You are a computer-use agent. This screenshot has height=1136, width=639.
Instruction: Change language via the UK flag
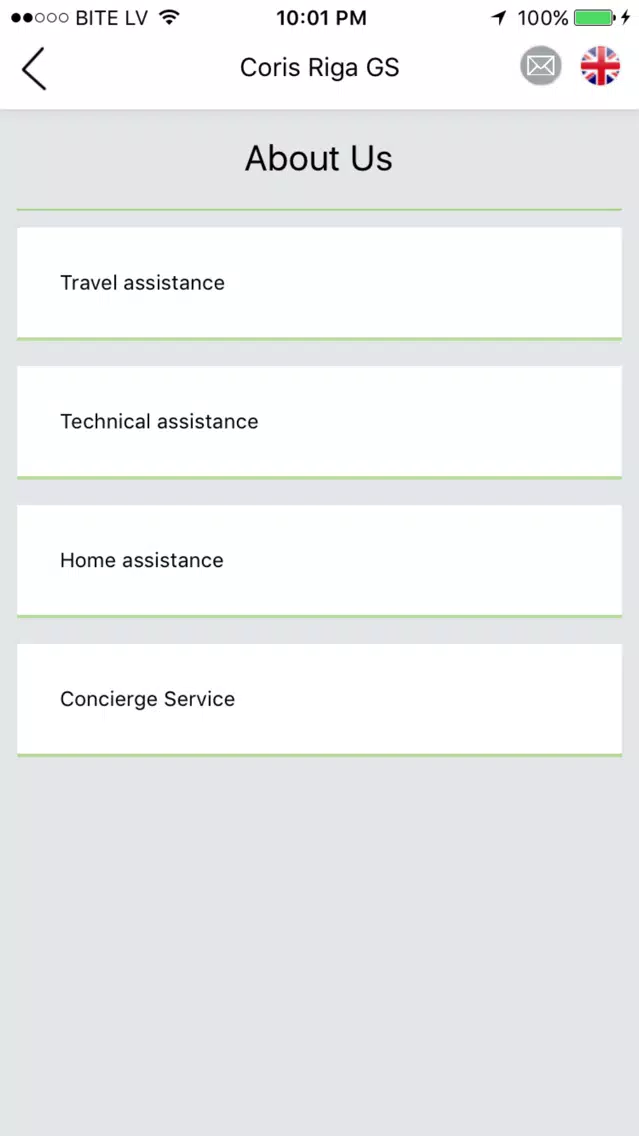(600, 67)
